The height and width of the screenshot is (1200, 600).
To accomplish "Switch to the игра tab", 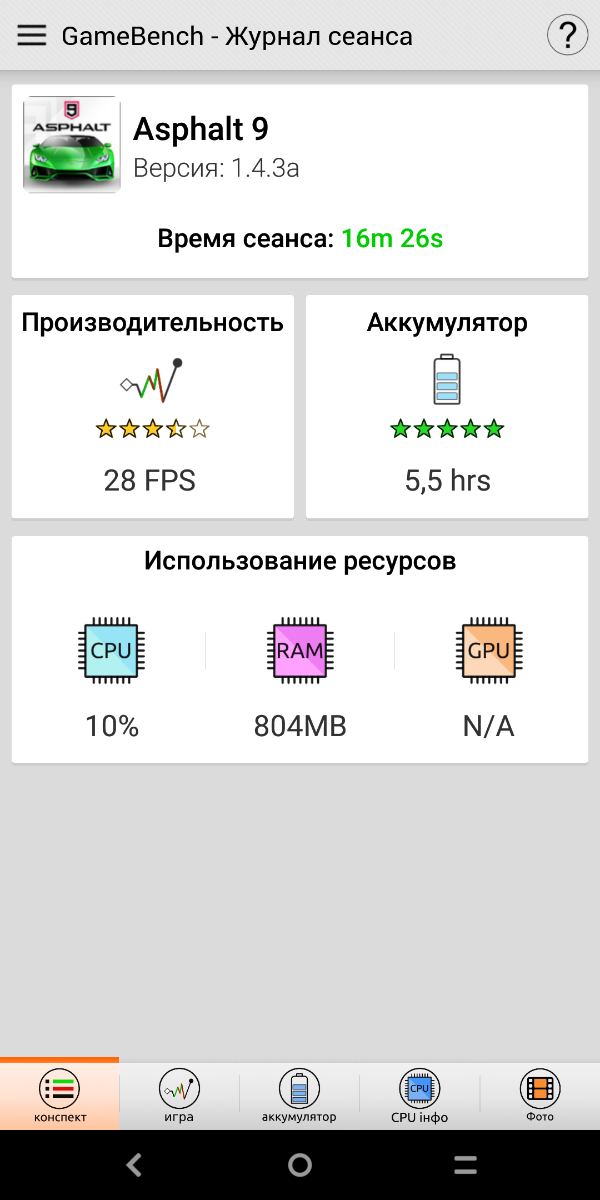I will point(180,1095).
